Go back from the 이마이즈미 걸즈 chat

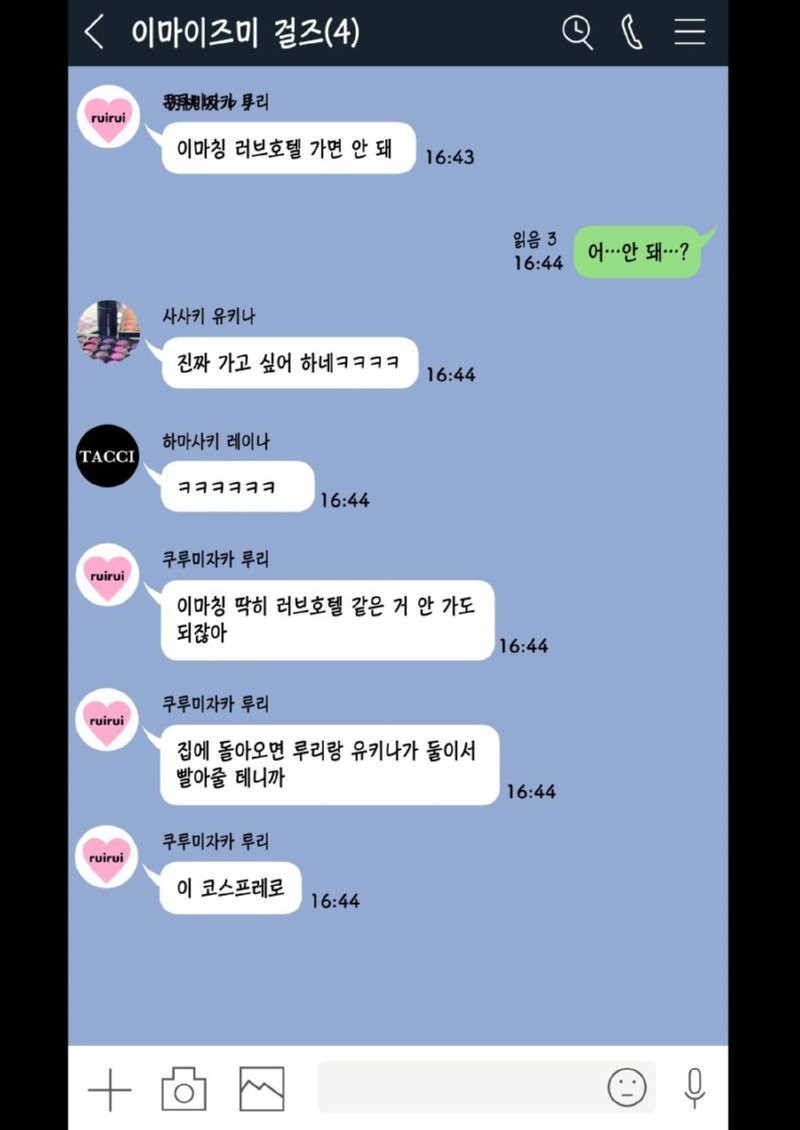pyautogui.click(x=95, y=33)
